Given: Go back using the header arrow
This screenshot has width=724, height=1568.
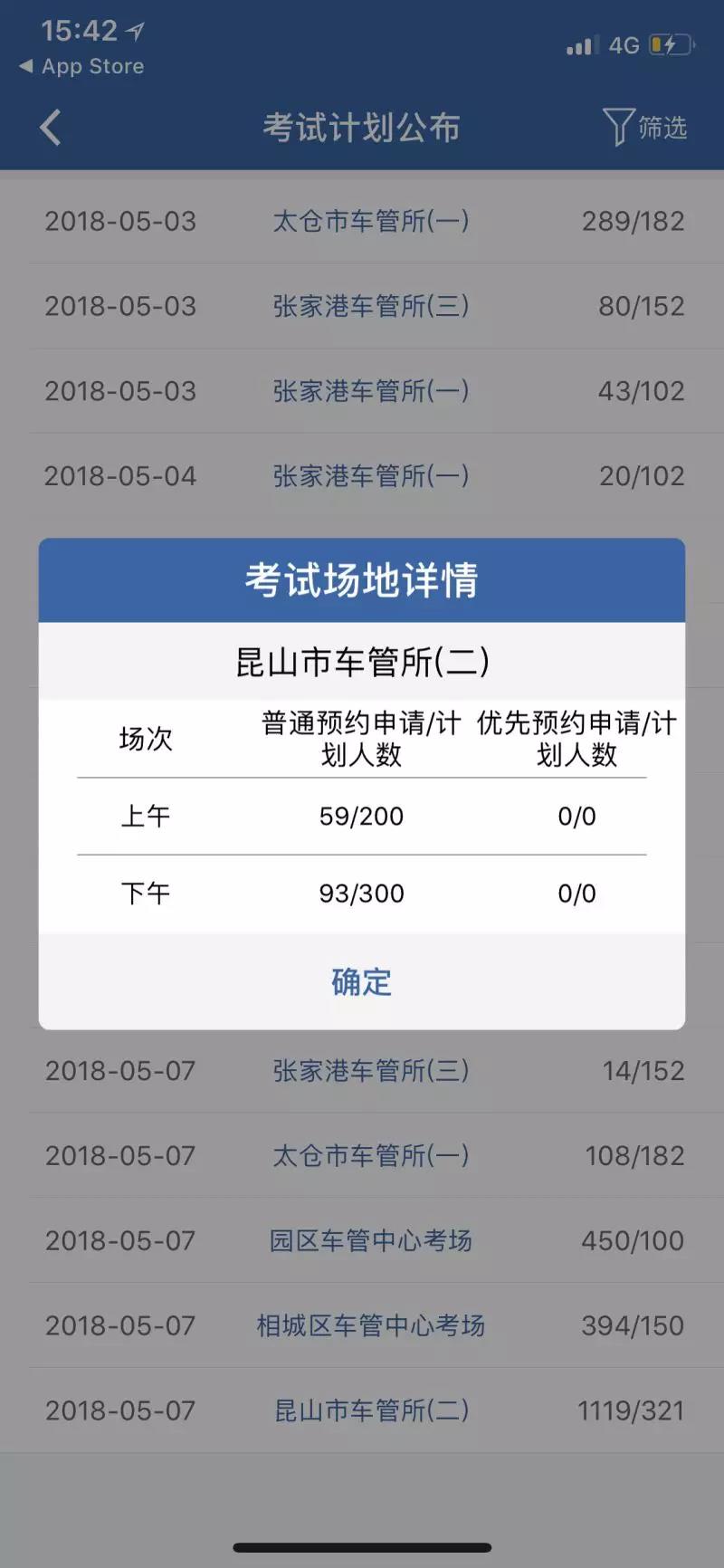Looking at the screenshot, I should coord(51,128).
